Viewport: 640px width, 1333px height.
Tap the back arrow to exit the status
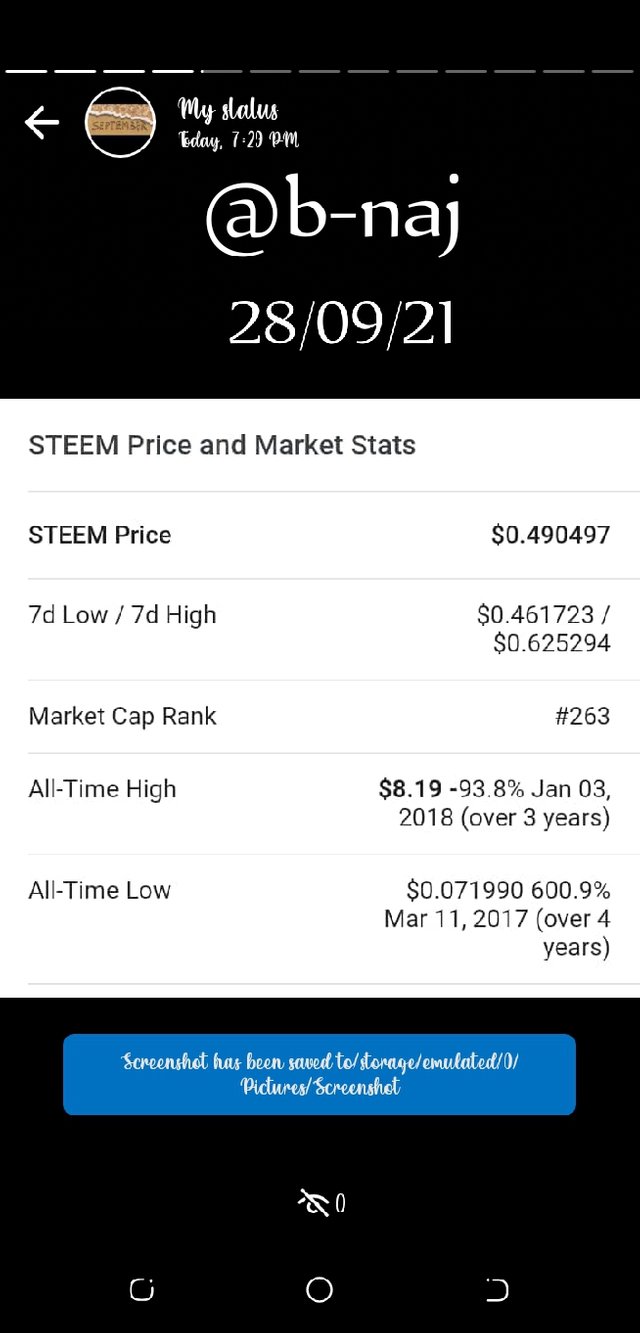point(42,123)
